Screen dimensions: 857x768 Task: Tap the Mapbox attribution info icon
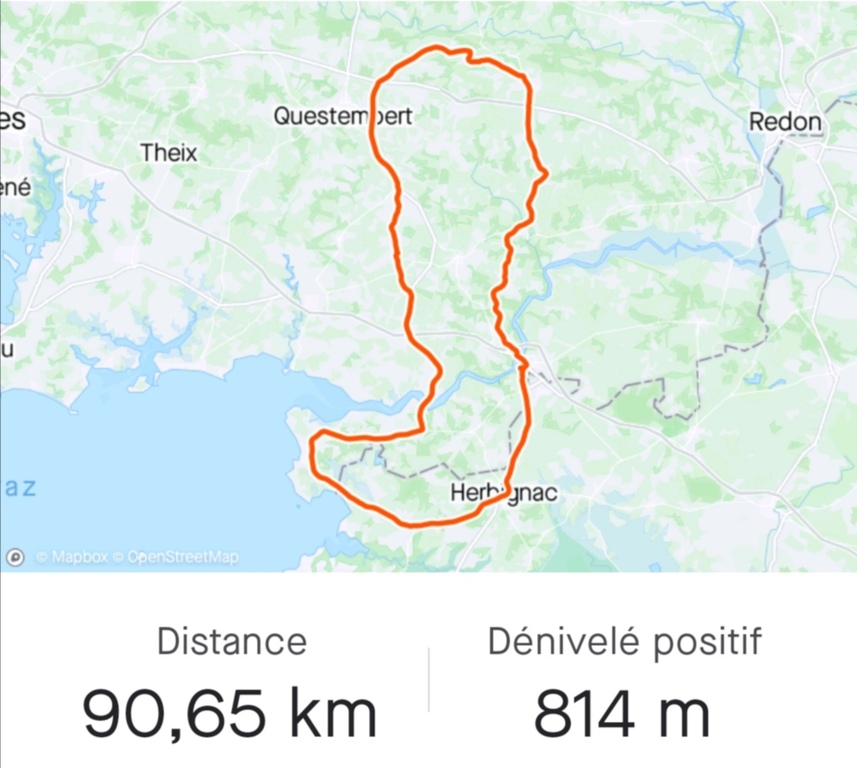click(15, 557)
